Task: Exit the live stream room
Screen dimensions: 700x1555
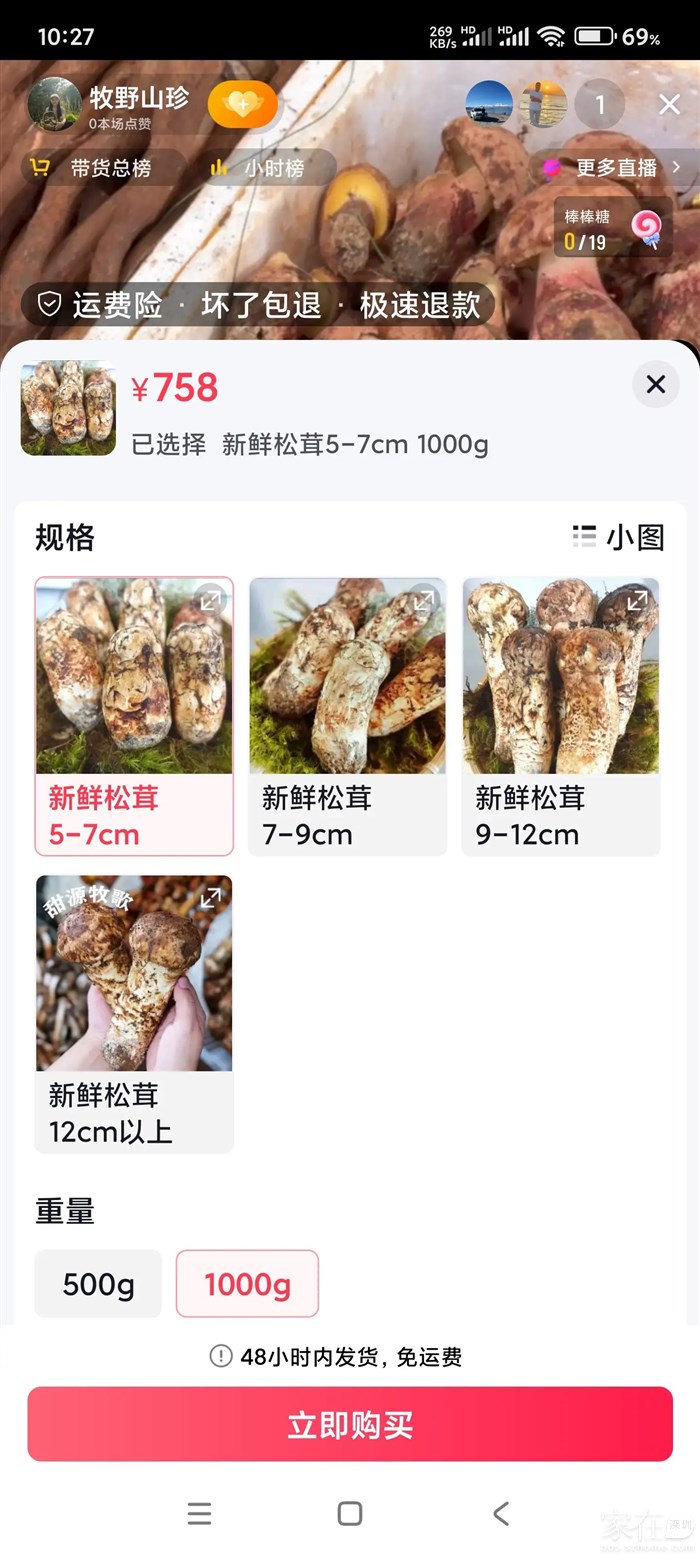Action: point(669,104)
